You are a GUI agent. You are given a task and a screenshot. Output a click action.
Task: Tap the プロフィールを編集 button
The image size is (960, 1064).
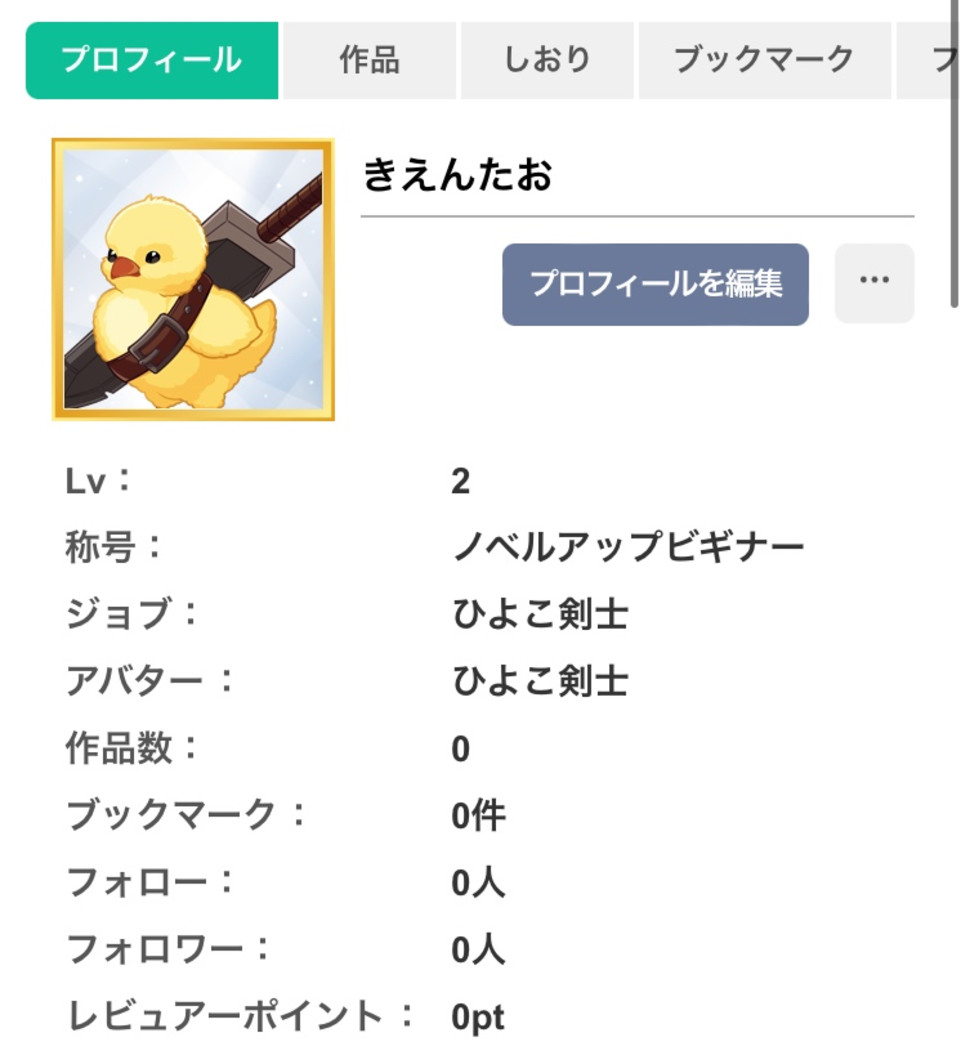click(655, 284)
